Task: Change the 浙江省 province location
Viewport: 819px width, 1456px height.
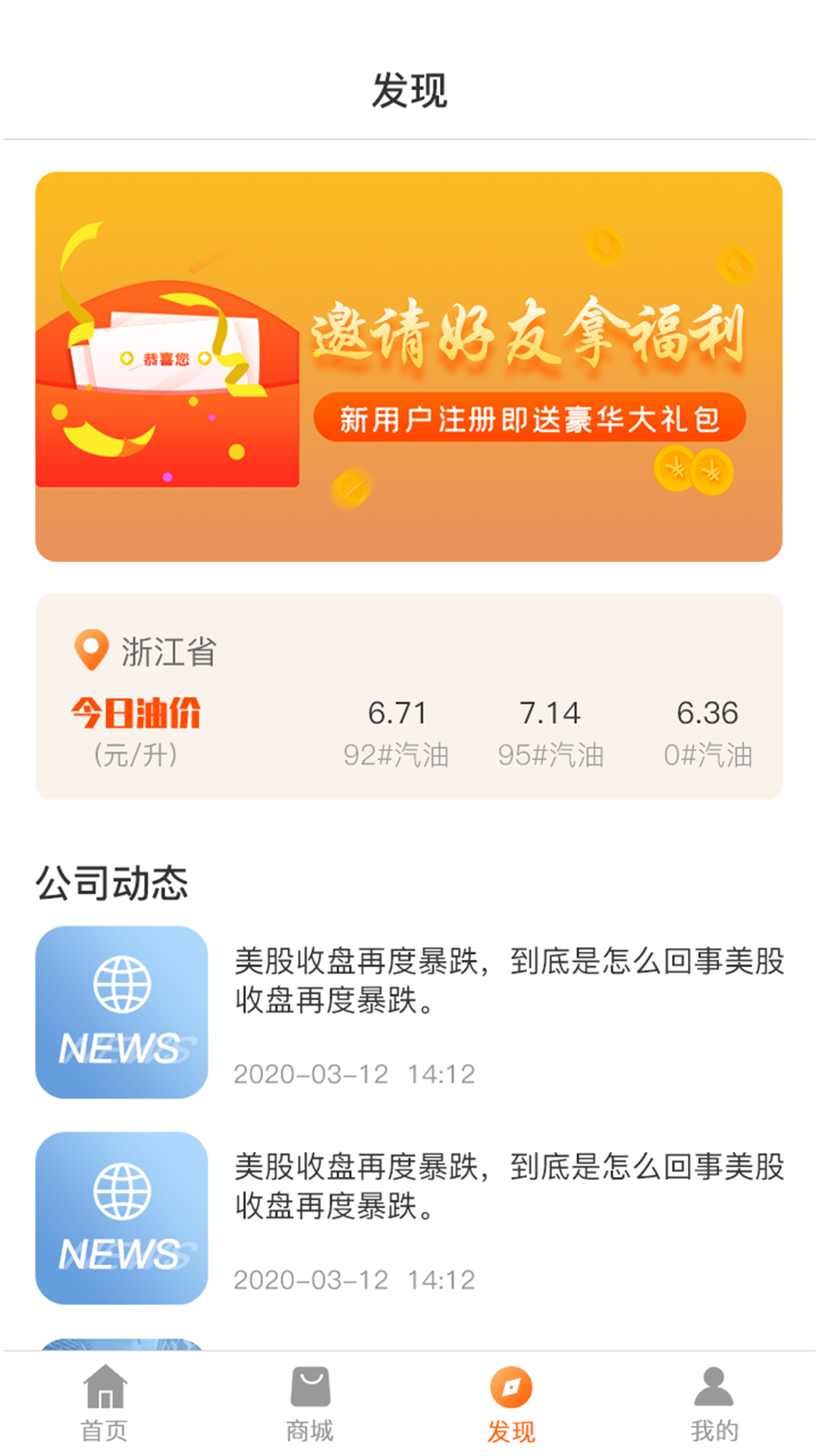Action: (146, 651)
